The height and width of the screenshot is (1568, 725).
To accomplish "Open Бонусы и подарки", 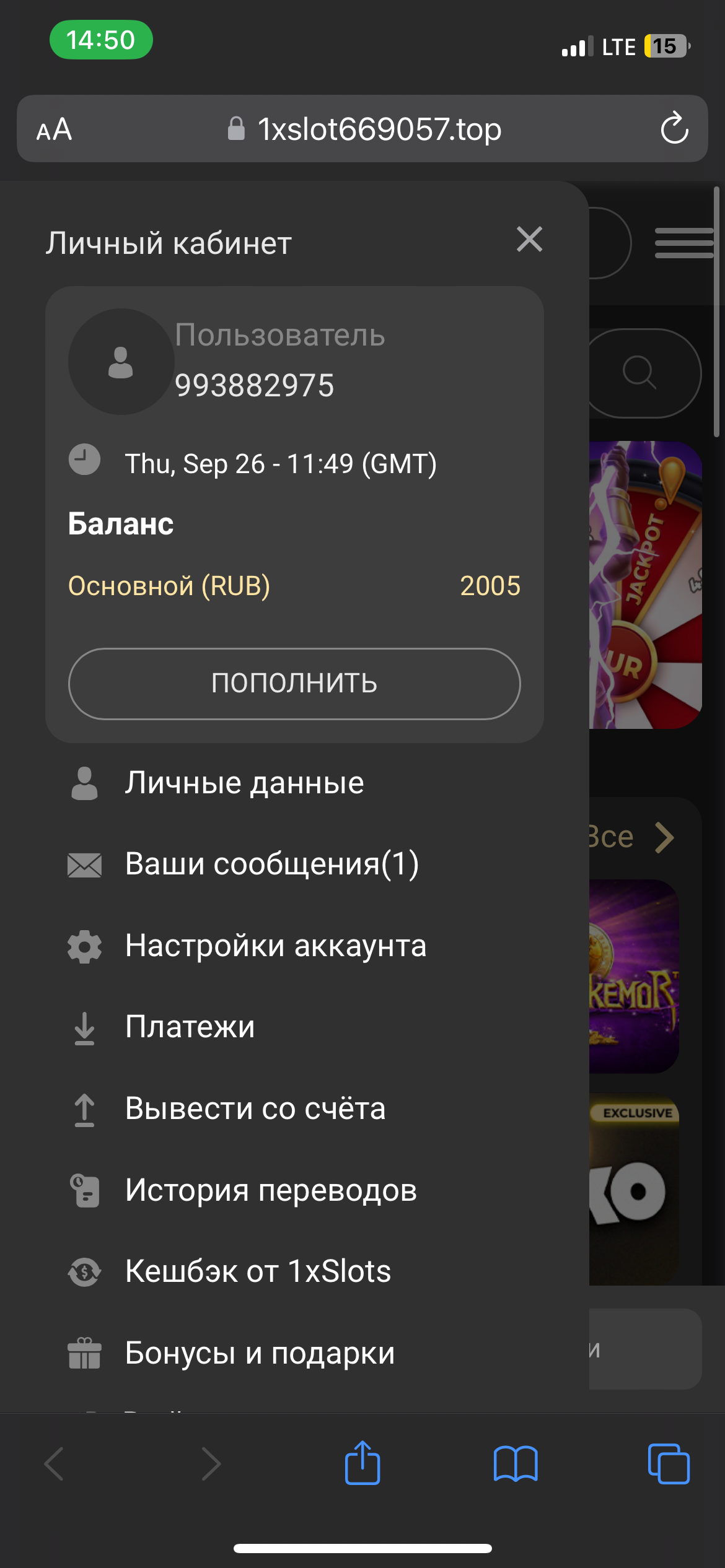I will click(260, 1353).
